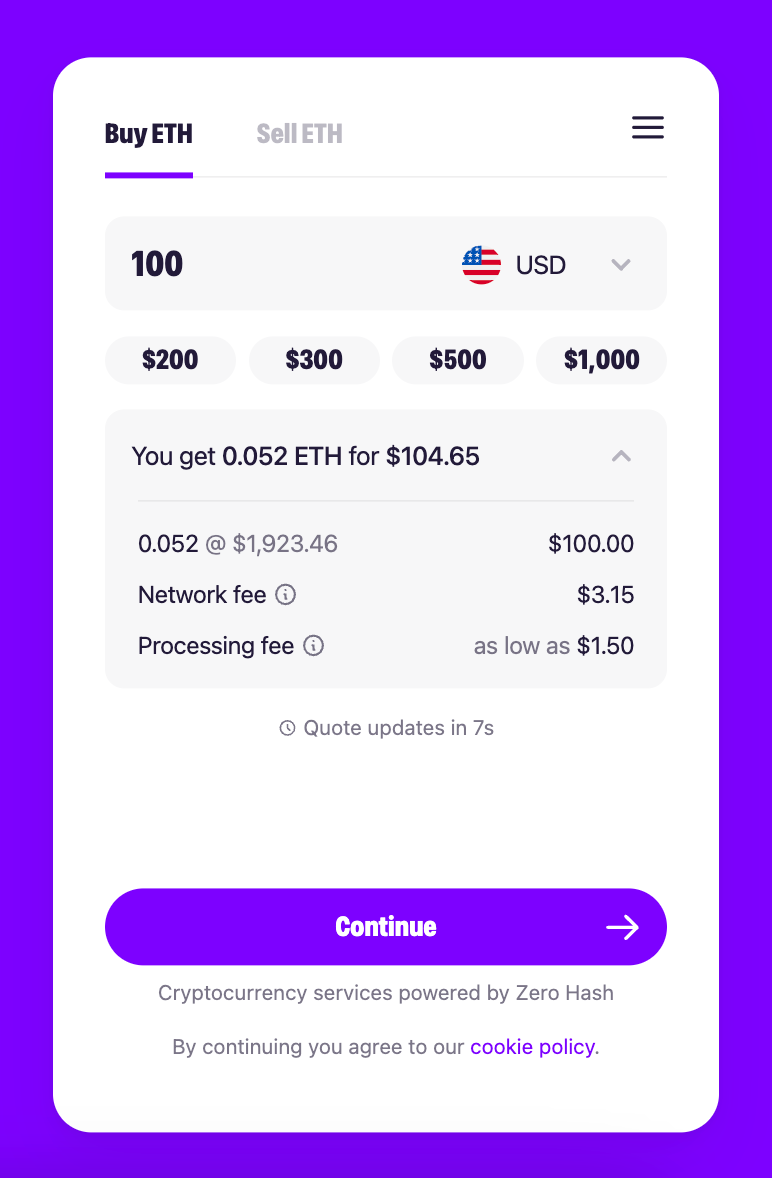Open the USD currency dropdown

click(548, 265)
